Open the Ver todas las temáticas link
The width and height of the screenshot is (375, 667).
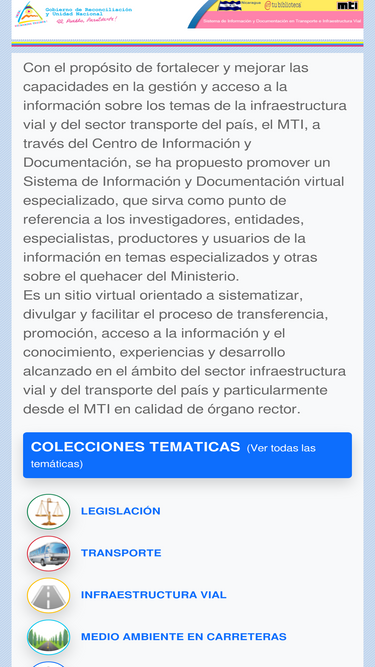tap(173, 456)
